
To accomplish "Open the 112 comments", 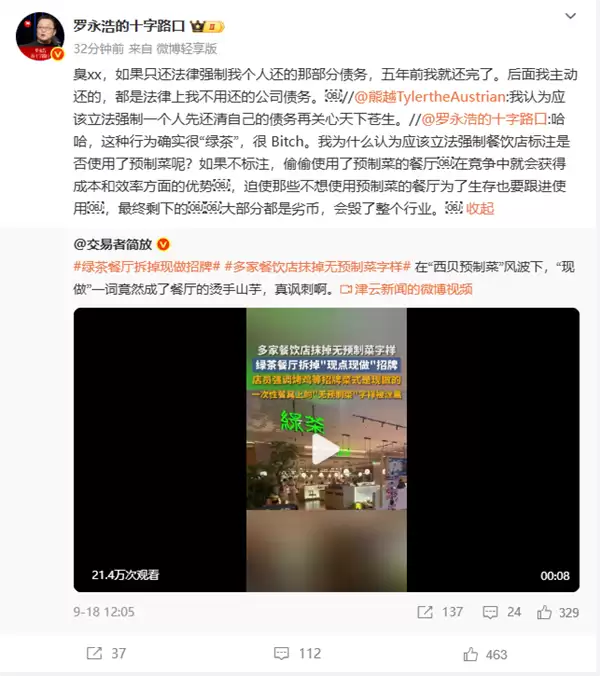I will coord(298,653).
